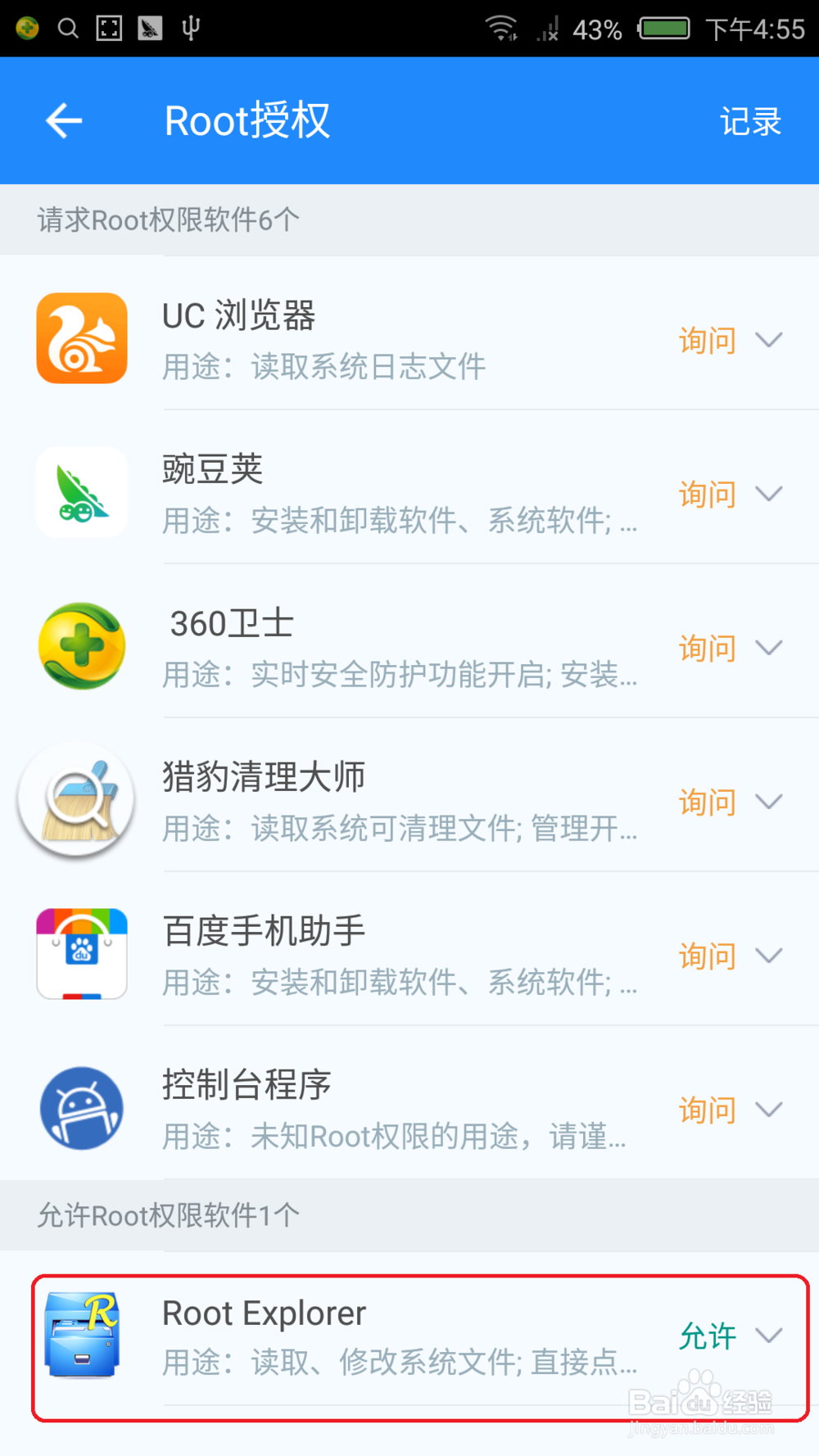The width and height of the screenshot is (819, 1456).
Task: Open the 记录 log
Action: [x=749, y=122]
